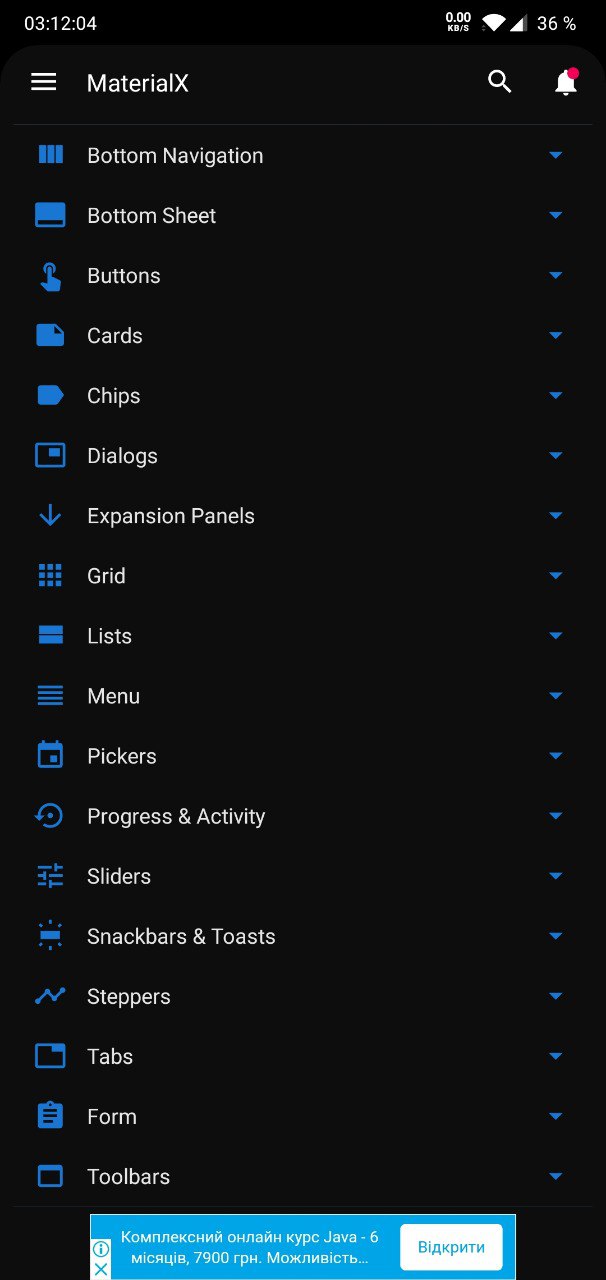The height and width of the screenshot is (1280, 606).
Task: Expand the Chips section
Action: [x=303, y=395]
